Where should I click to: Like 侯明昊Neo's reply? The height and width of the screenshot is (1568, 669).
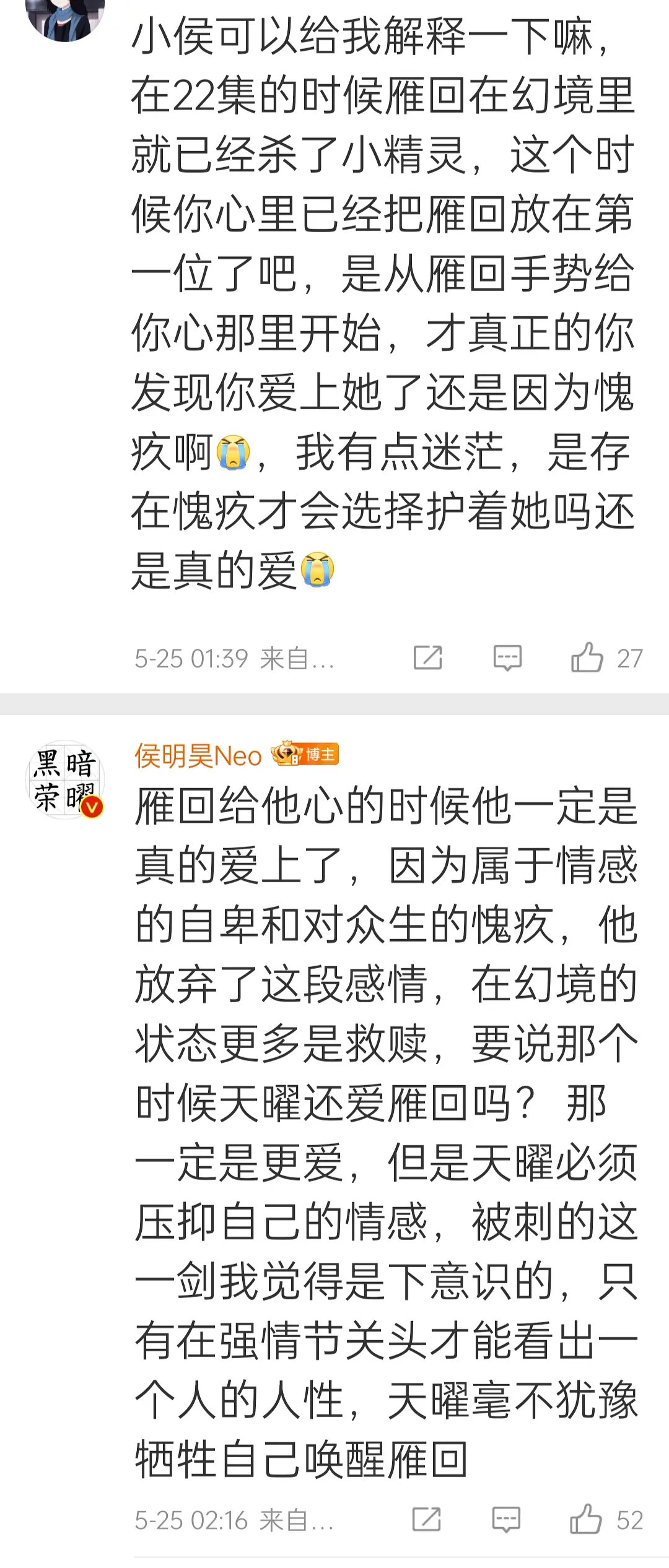[586, 1520]
